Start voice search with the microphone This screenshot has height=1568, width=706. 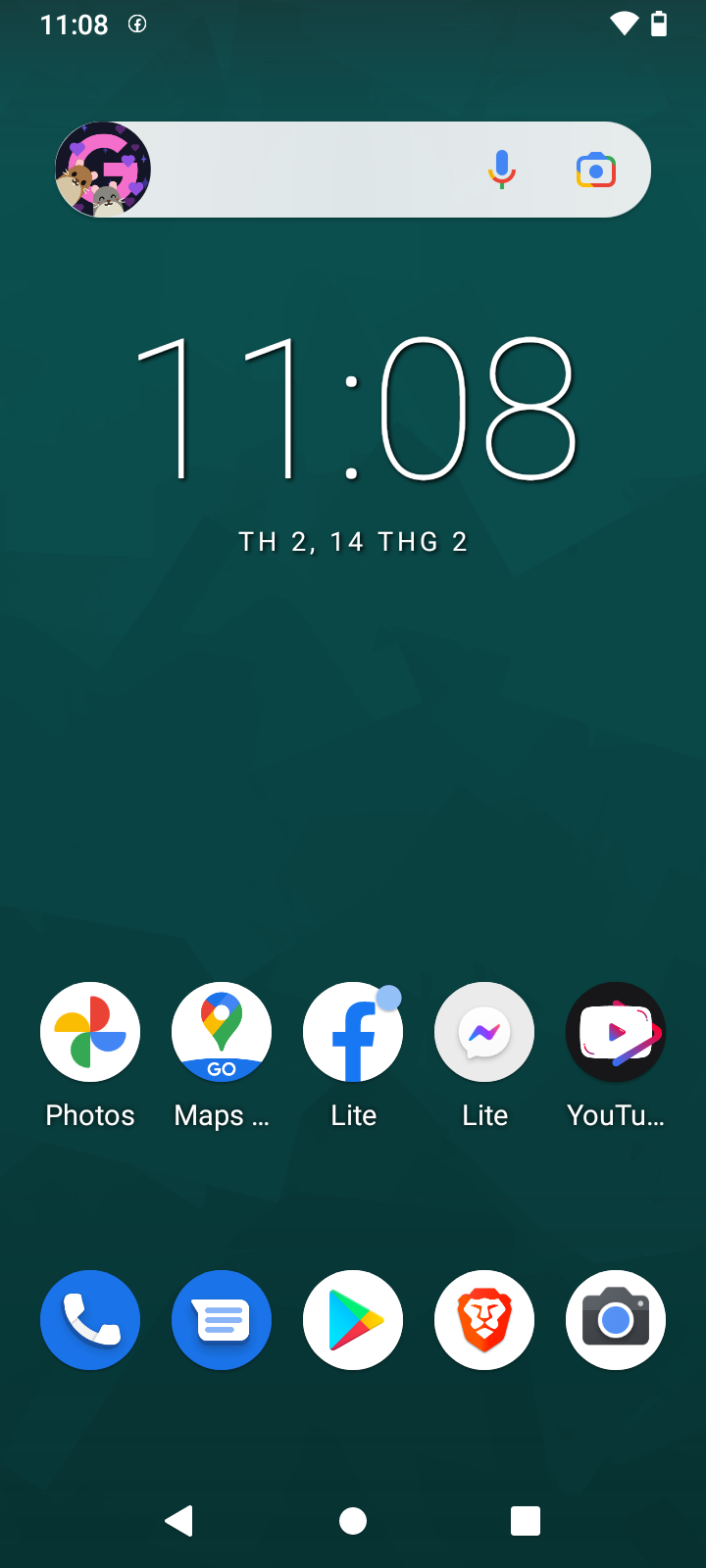[501, 171]
